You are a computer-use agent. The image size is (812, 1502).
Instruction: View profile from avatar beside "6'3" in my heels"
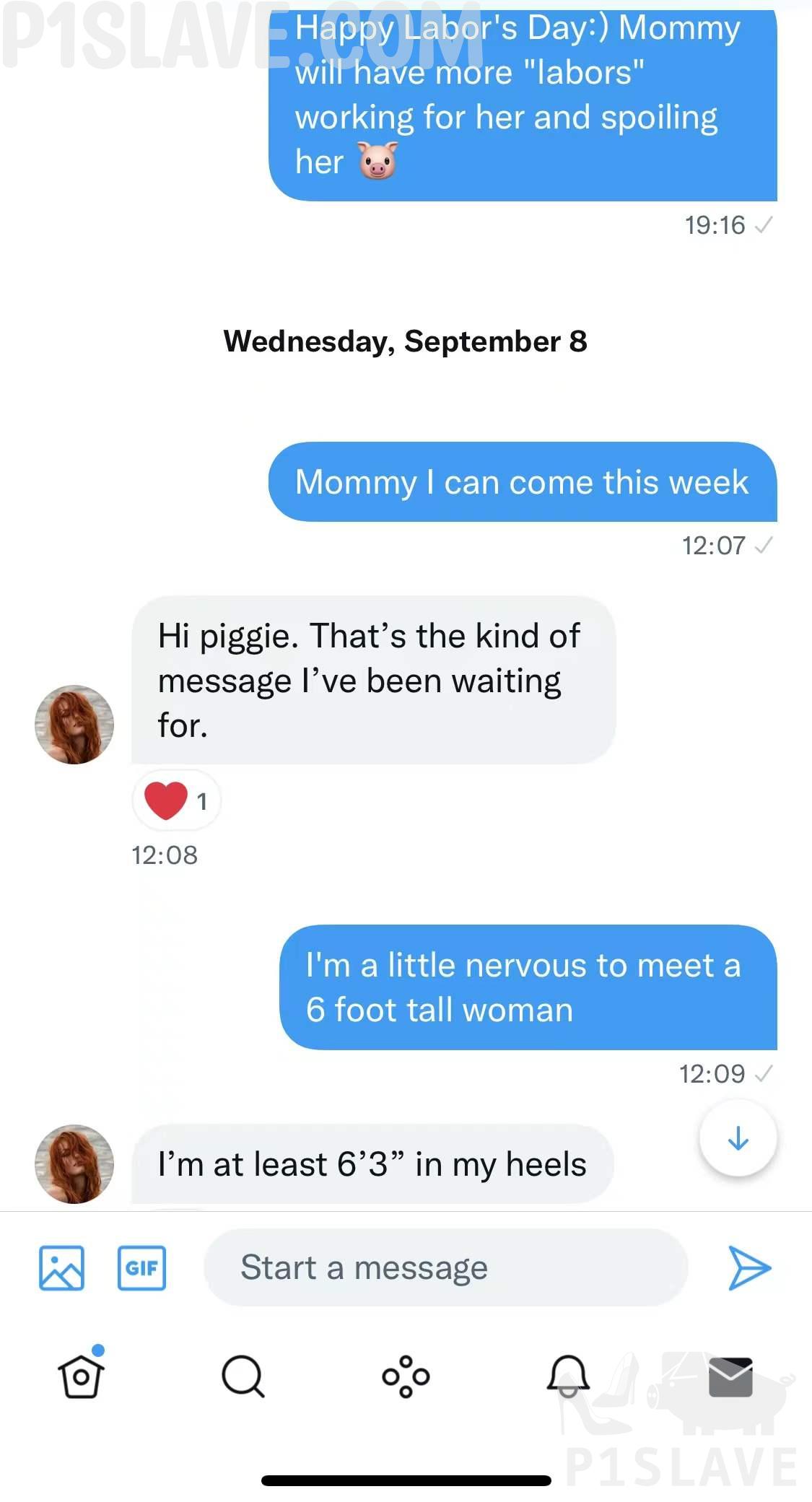tap(74, 1163)
